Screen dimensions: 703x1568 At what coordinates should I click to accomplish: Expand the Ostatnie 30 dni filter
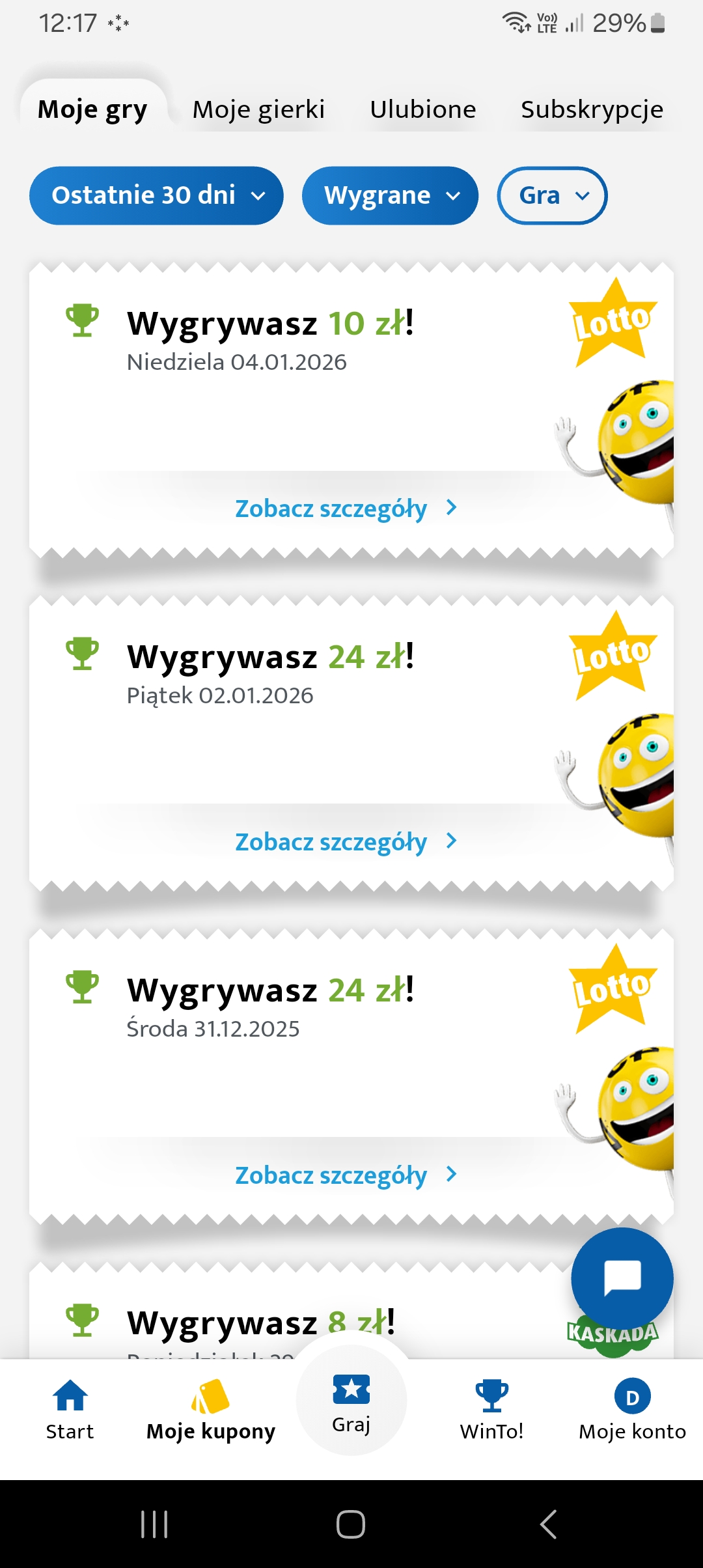pos(156,195)
